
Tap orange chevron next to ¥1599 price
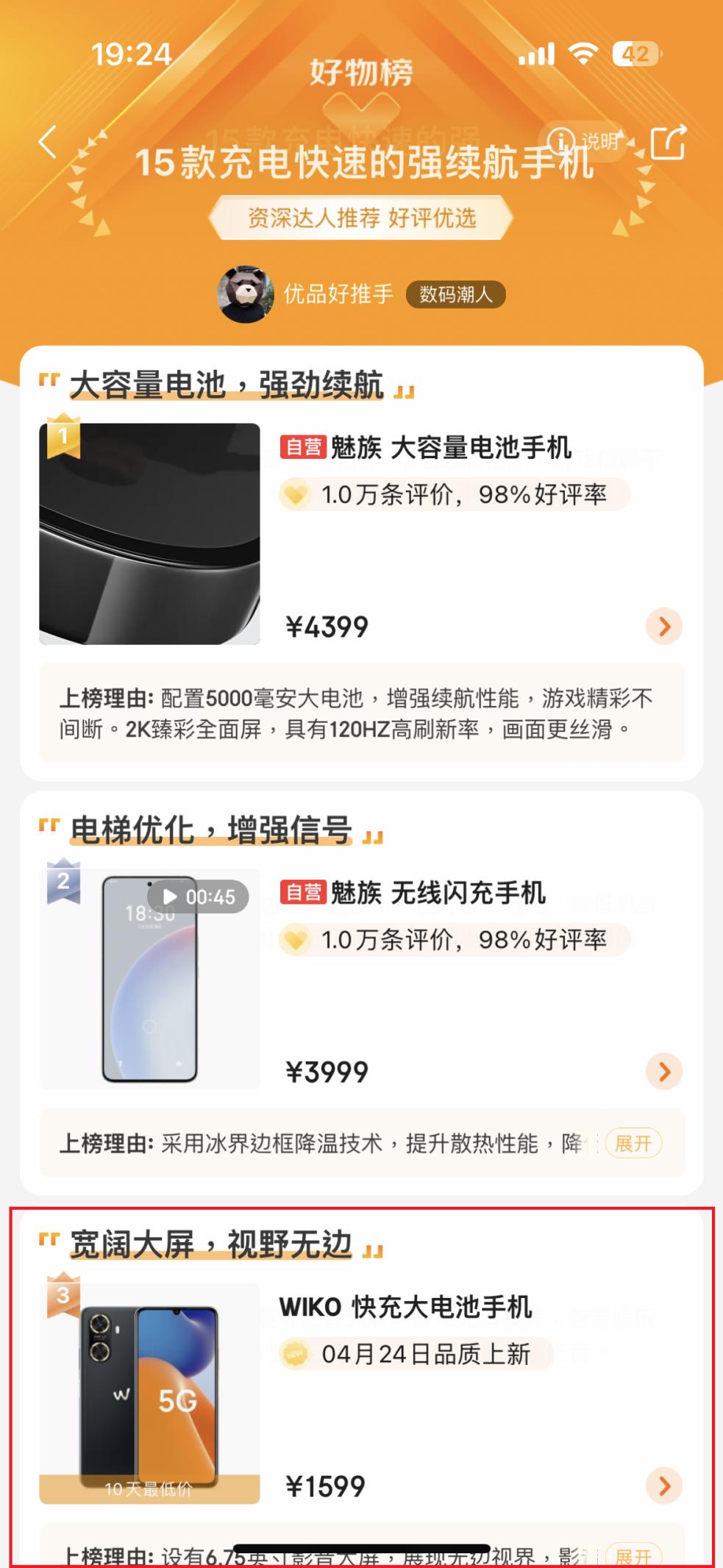pos(664,1486)
